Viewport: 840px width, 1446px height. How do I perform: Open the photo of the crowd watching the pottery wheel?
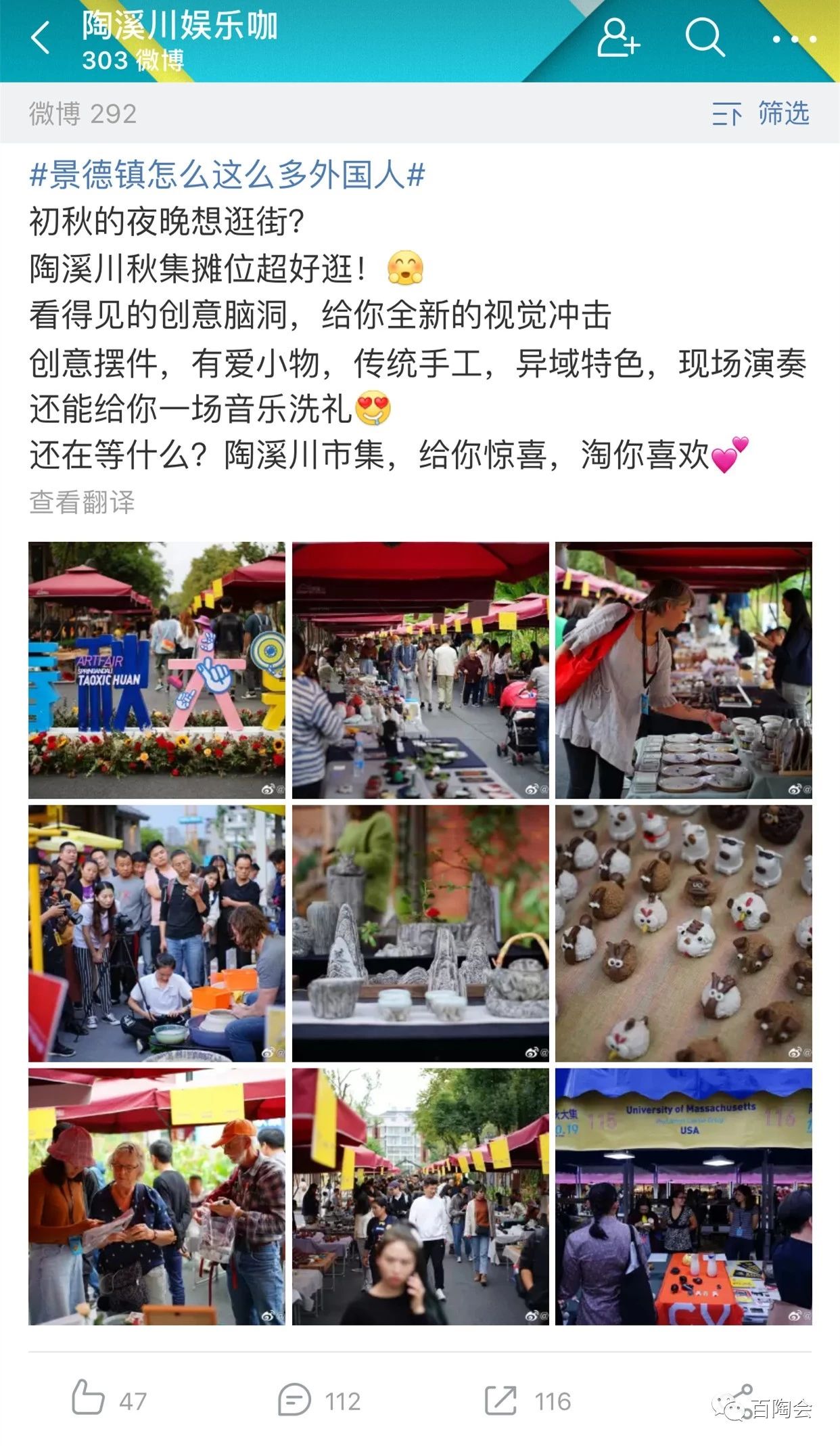coord(157,933)
